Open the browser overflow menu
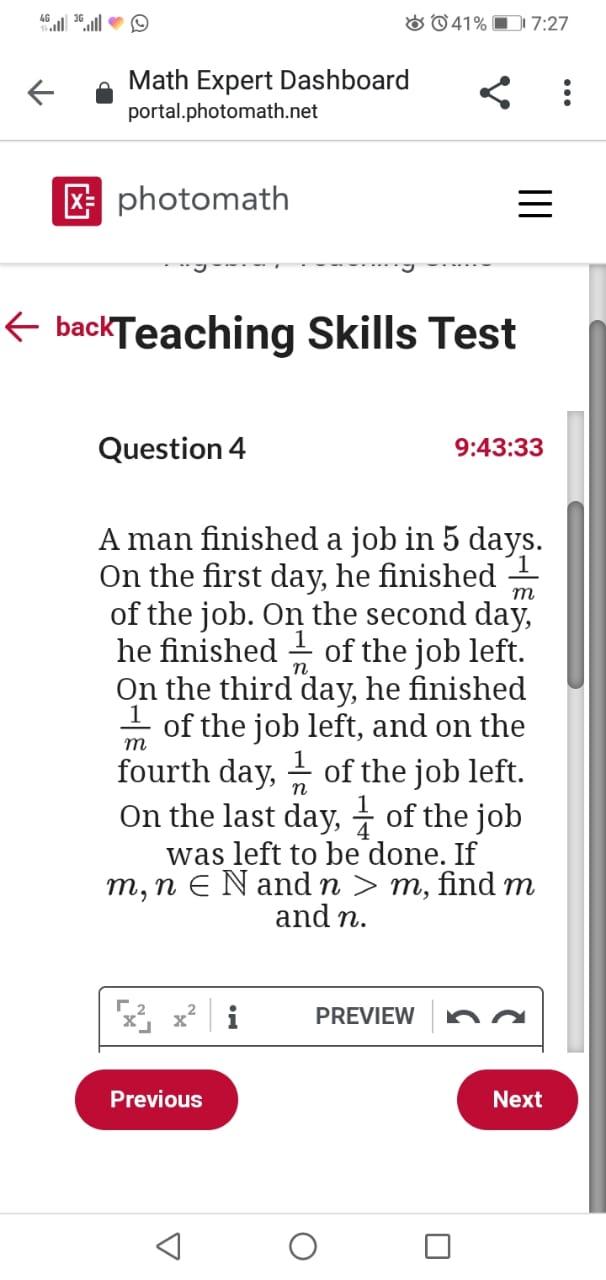This screenshot has width=606, height=1280. 567,94
